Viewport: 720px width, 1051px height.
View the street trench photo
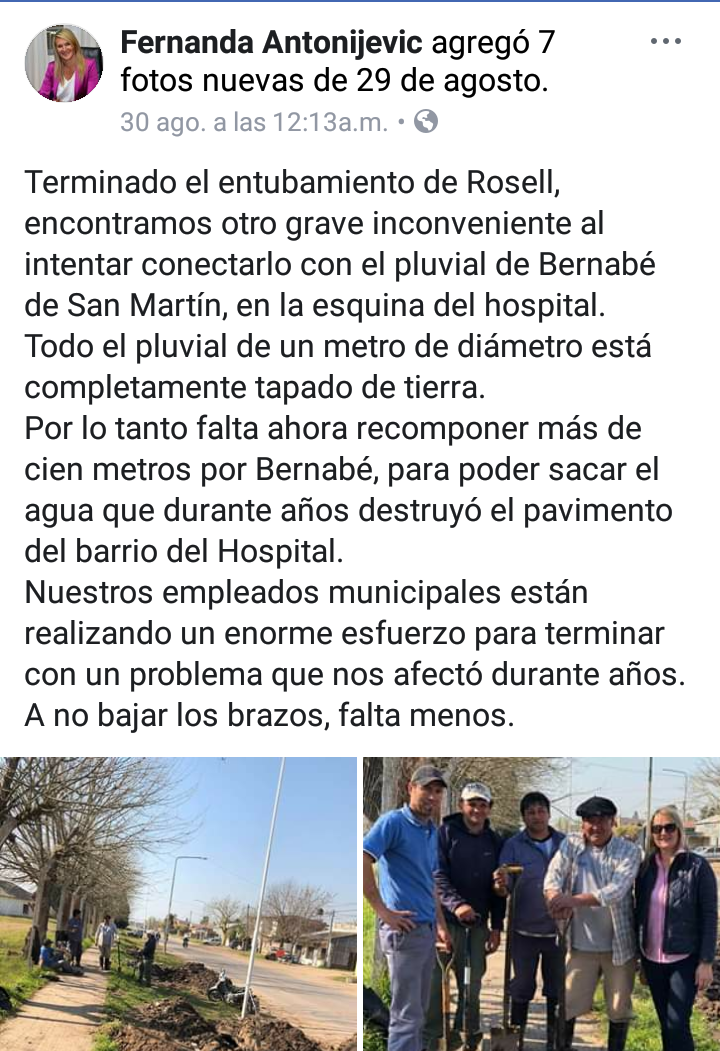click(178, 903)
